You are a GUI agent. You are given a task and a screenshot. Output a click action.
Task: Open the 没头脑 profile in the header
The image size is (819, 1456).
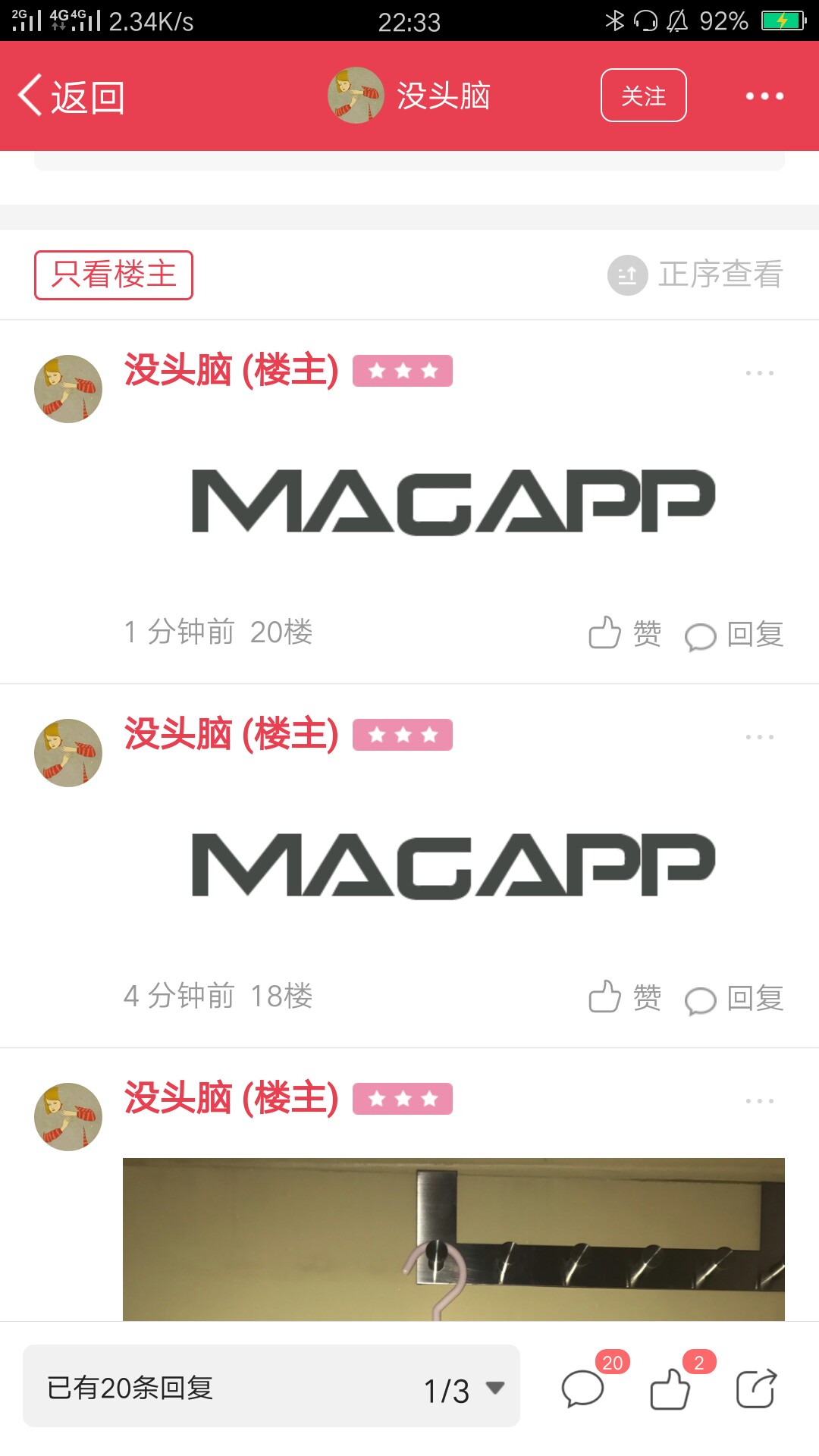(x=409, y=96)
